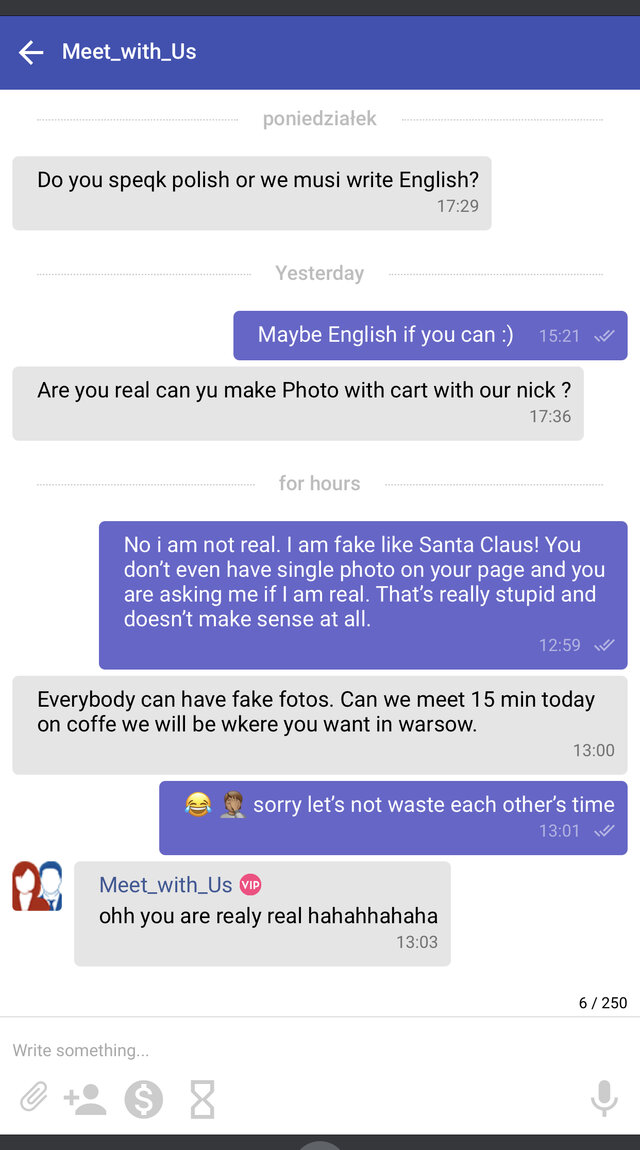Image resolution: width=640 pixels, height=1150 pixels.
Task: Go back using the header arrow
Action: click(x=31, y=52)
